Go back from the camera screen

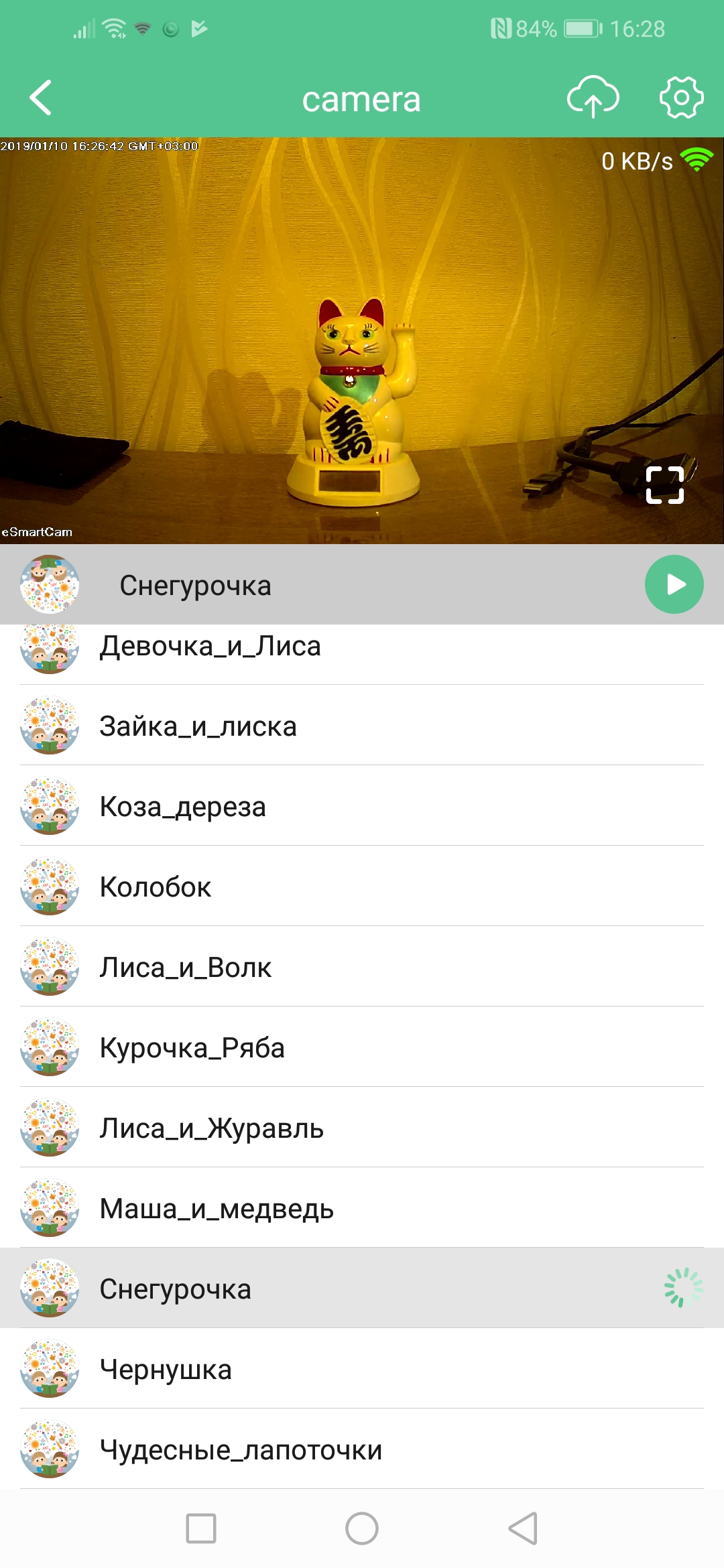(x=42, y=98)
